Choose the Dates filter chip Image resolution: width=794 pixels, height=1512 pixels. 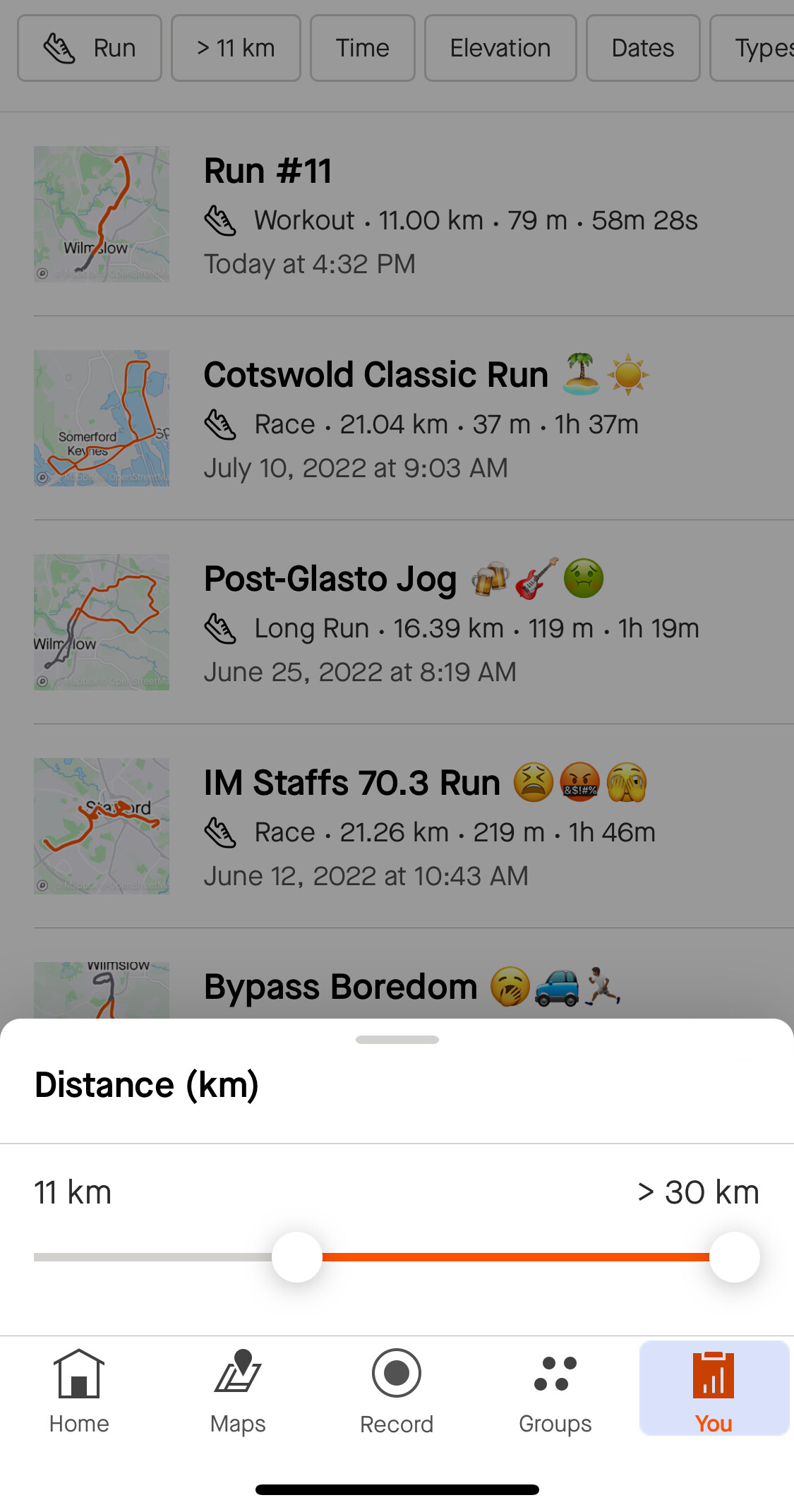click(x=643, y=48)
